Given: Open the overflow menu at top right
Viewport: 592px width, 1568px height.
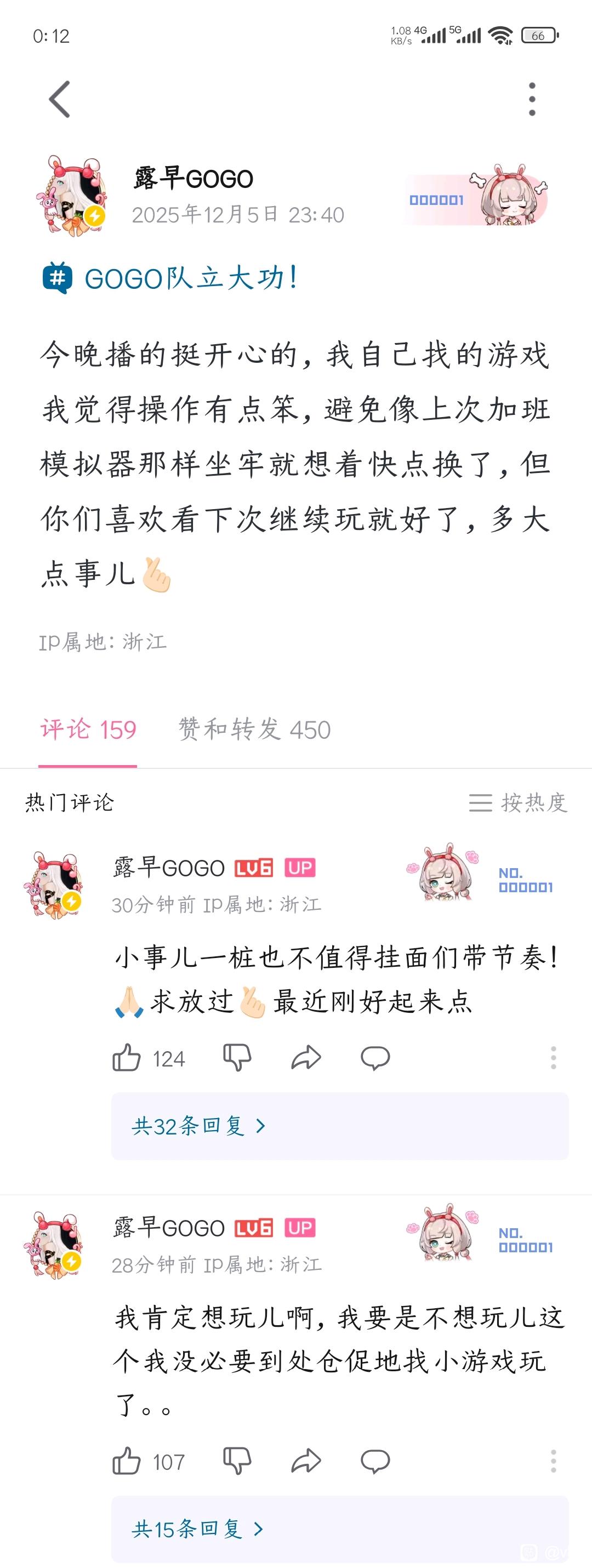Looking at the screenshot, I should [x=532, y=99].
